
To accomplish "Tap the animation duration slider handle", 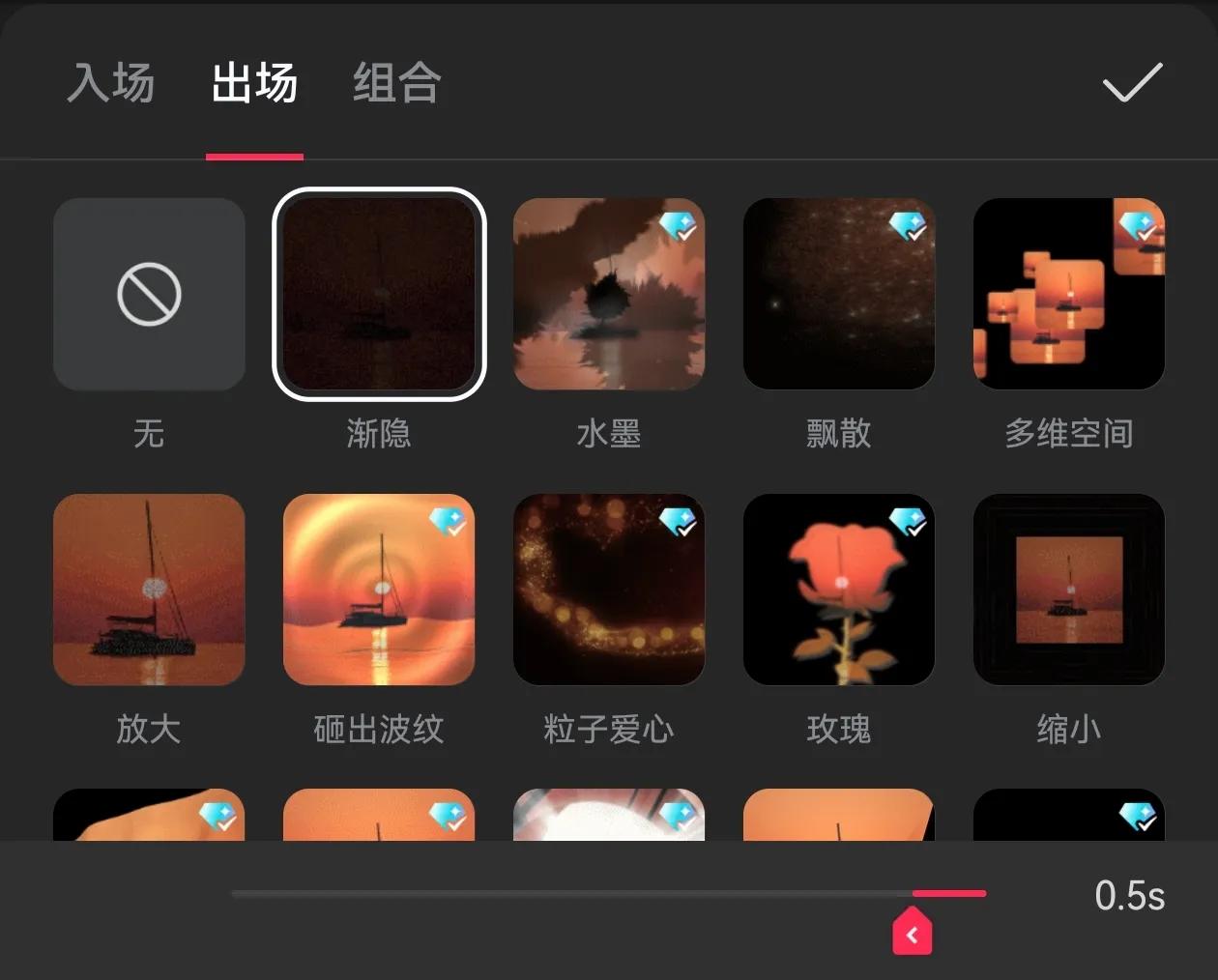I will (x=913, y=932).
